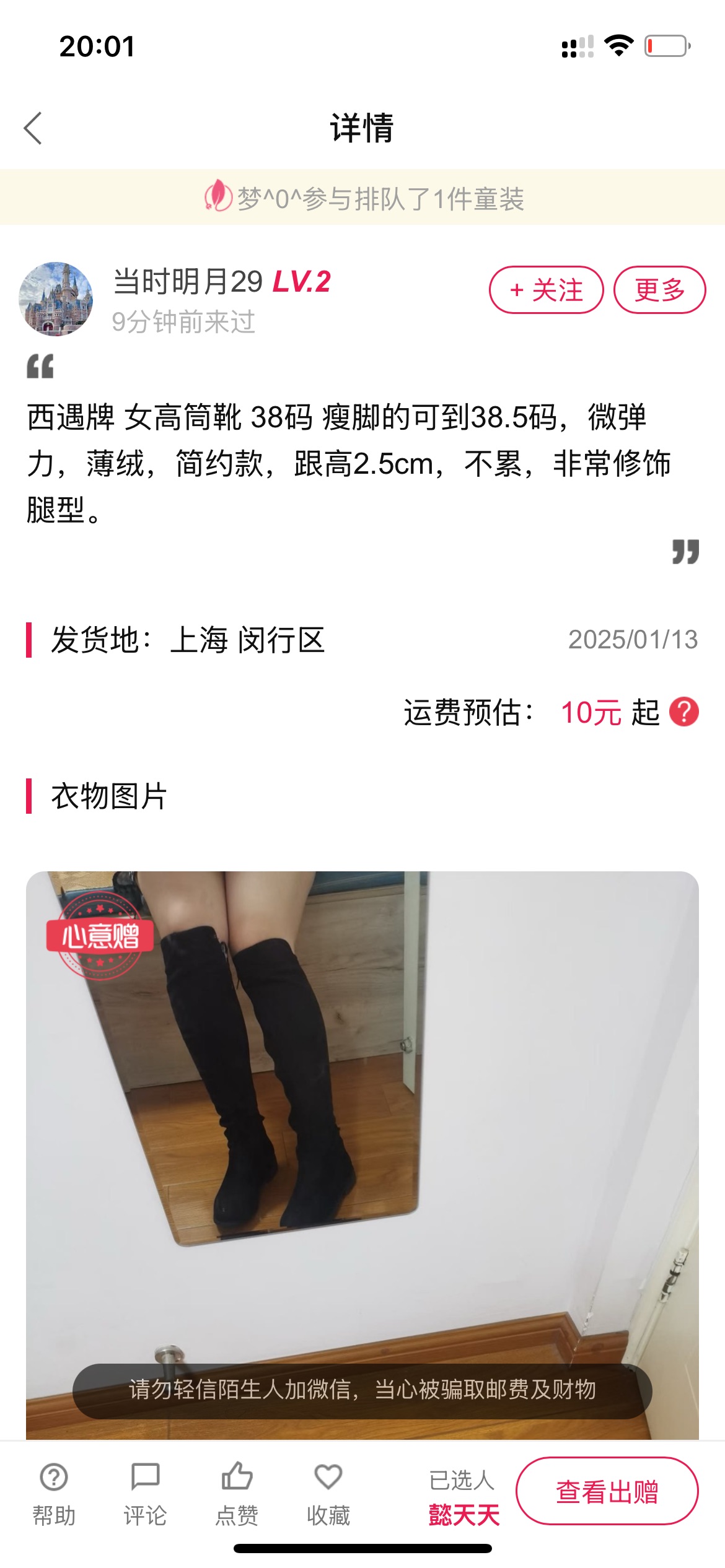Screen dimensions: 725x1568
Task: Like this item with 点赞
Action: pos(237,1493)
